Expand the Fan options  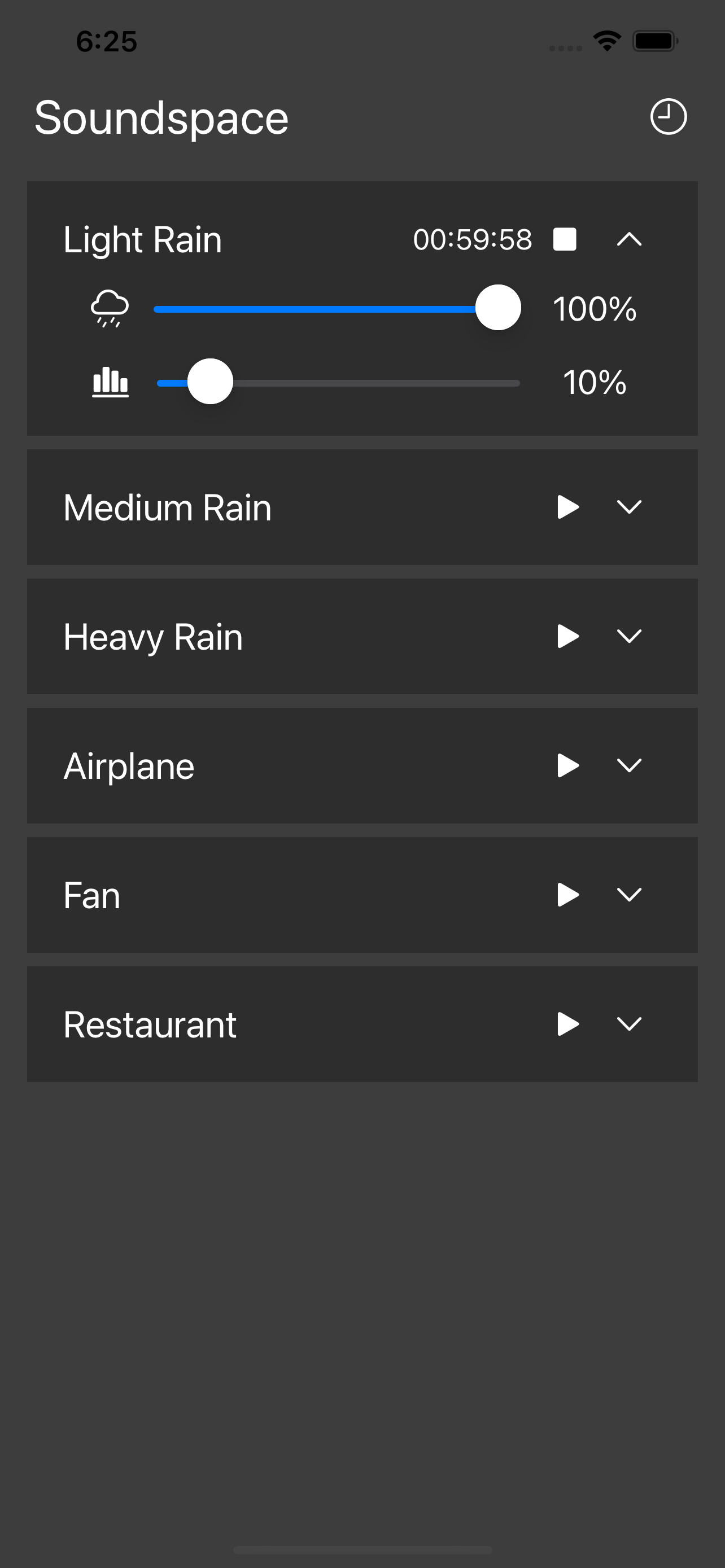point(629,894)
